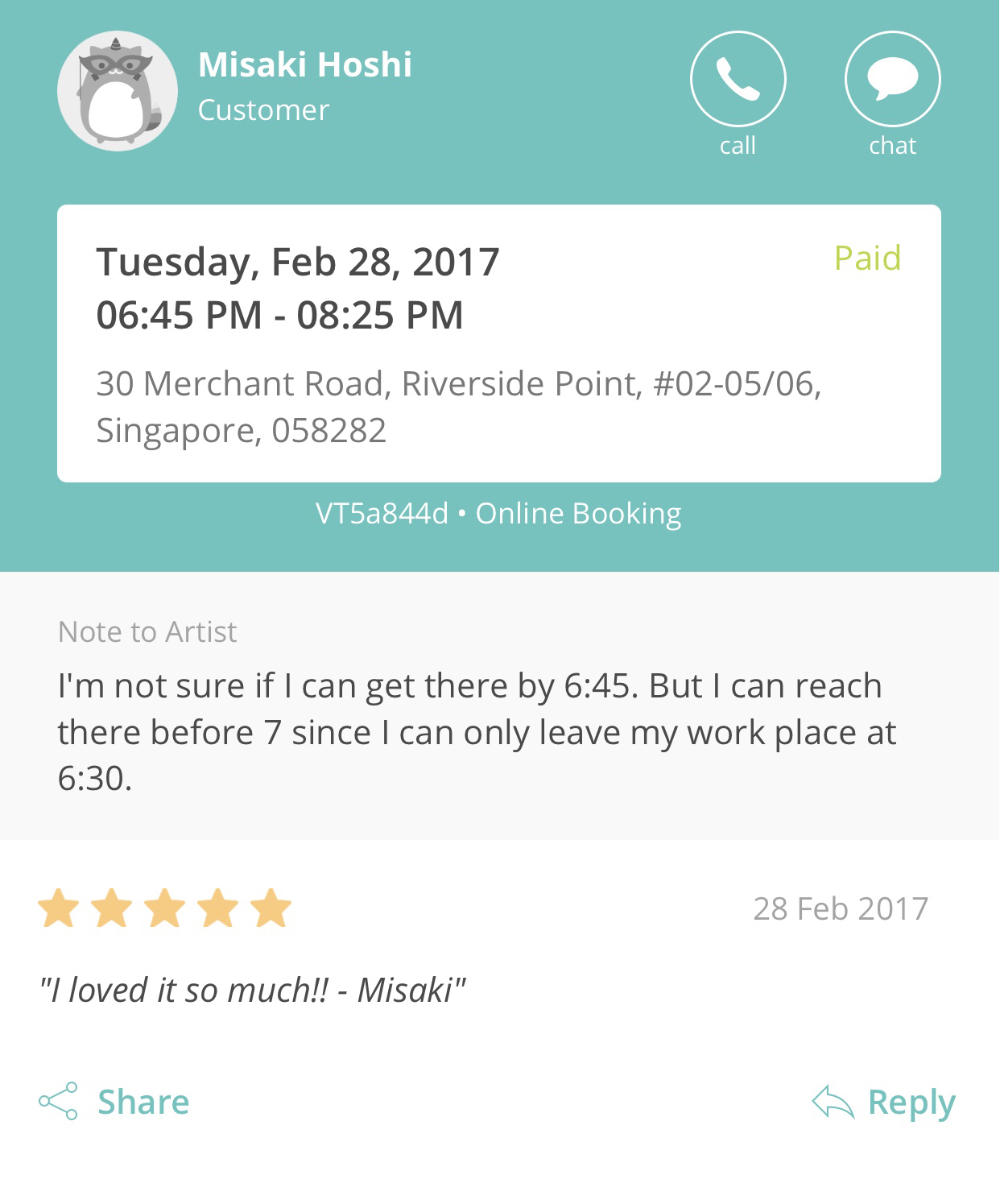Share Misaki's five-star review
Viewport: 1000px width, 1204px height.
tap(114, 1101)
